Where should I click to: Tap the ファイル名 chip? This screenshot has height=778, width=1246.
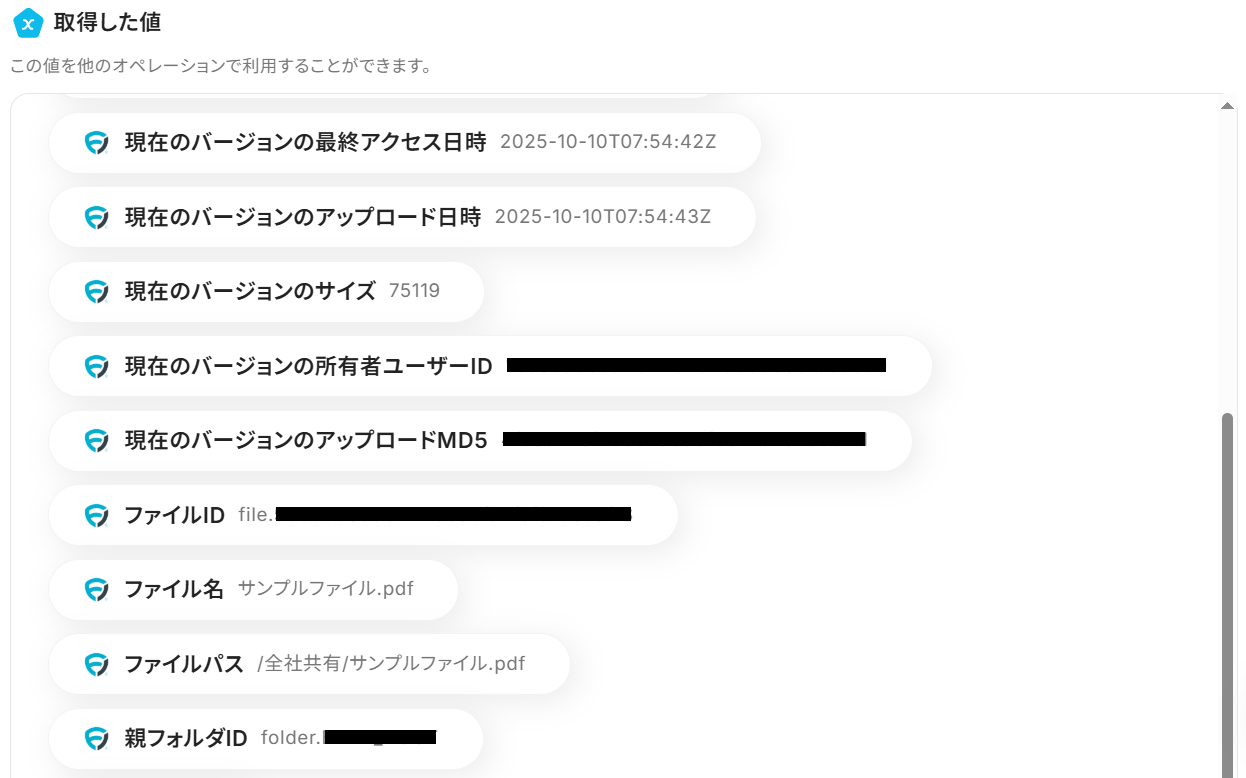(x=253, y=589)
